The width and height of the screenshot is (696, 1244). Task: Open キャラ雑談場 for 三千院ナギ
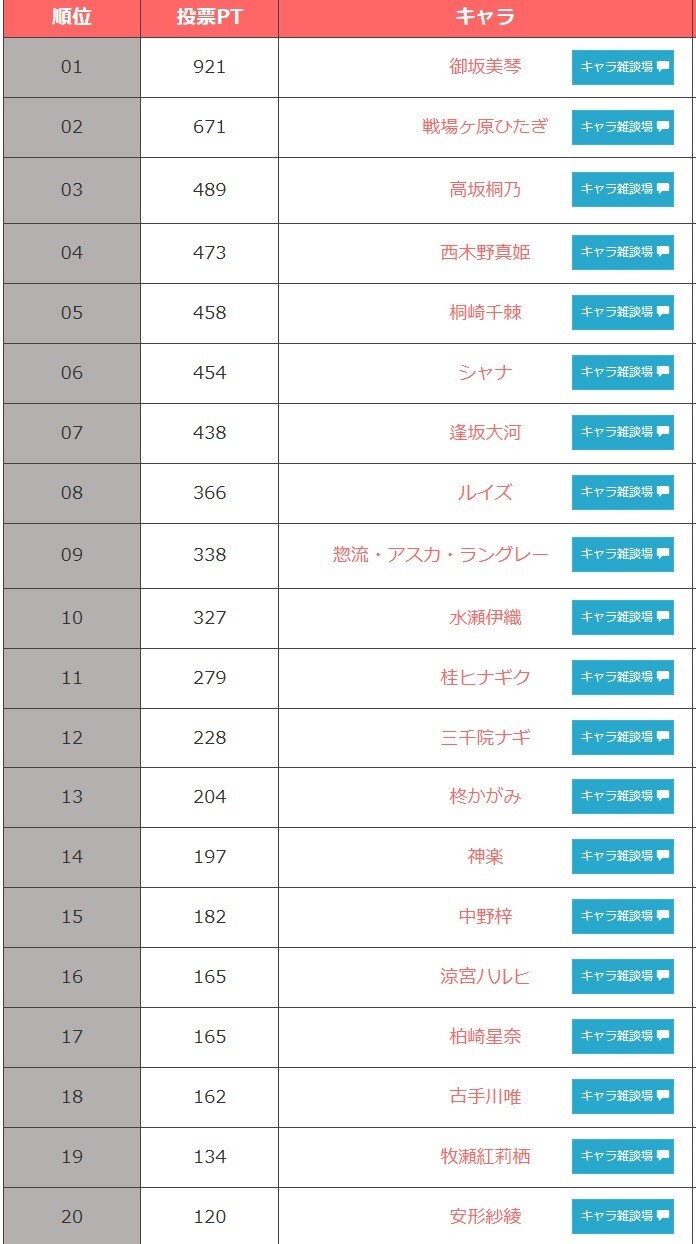(x=623, y=737)
